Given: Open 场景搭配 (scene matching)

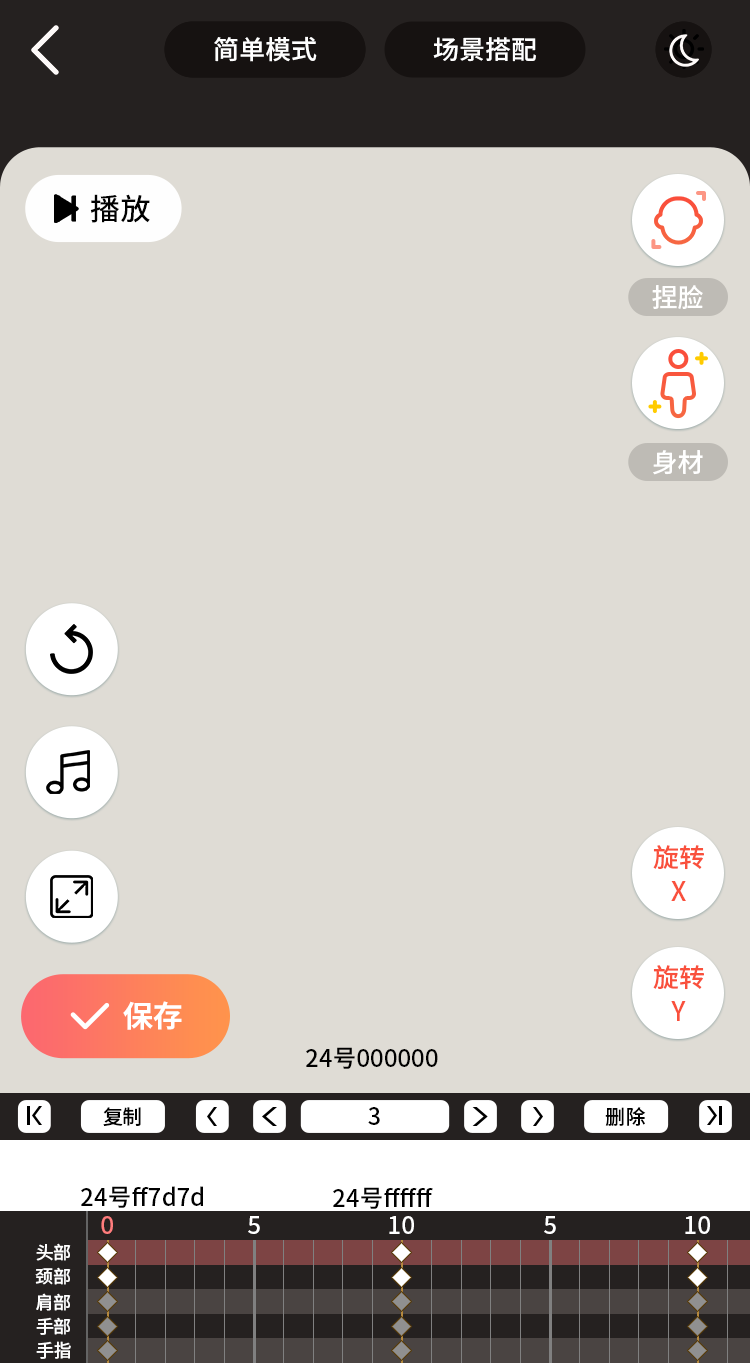Looking at the screenshot, I should pos(485,50).
